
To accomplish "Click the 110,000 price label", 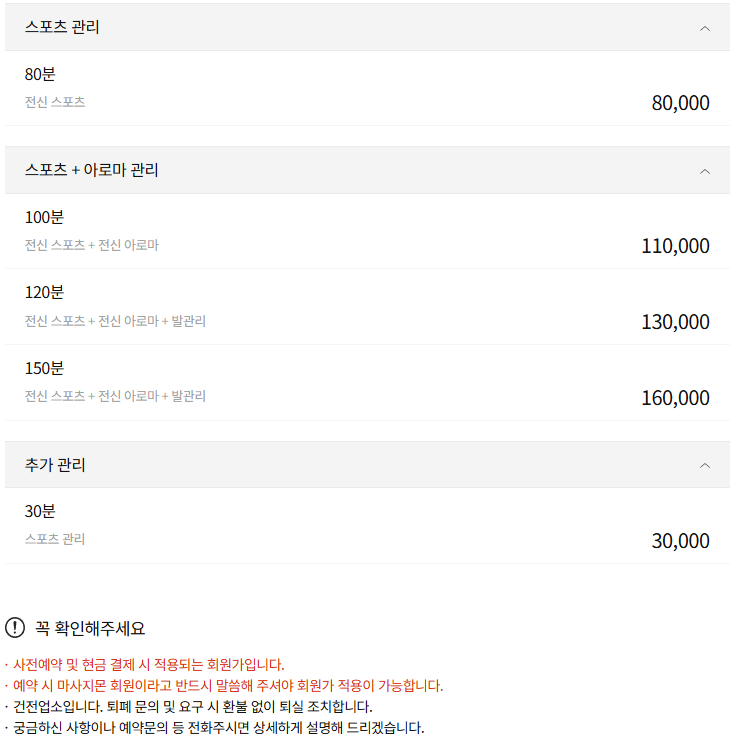I will point(675,246).
